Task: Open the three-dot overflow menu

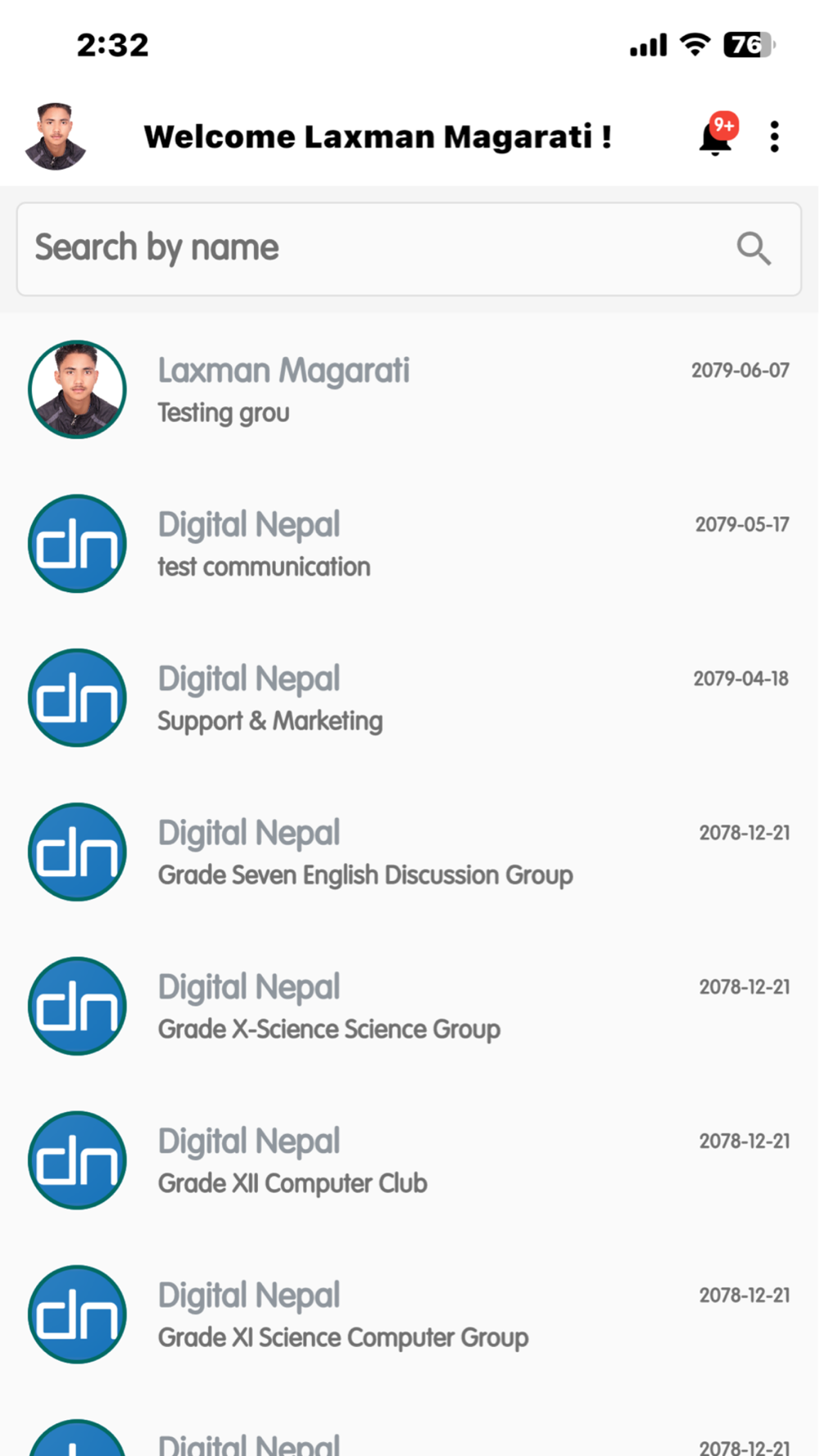Action: 774,137
